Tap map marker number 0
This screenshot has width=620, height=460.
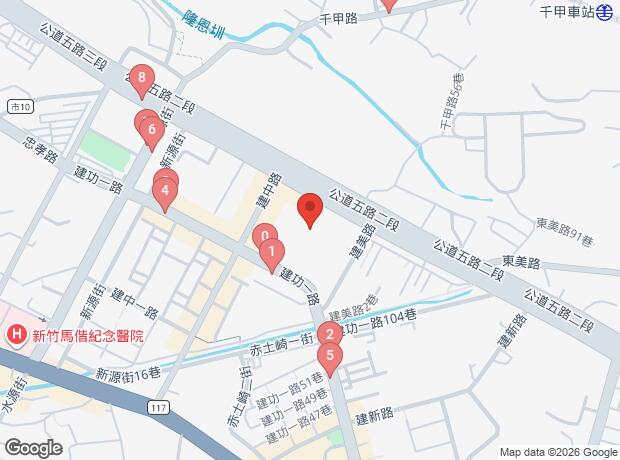tap(265, 237)
